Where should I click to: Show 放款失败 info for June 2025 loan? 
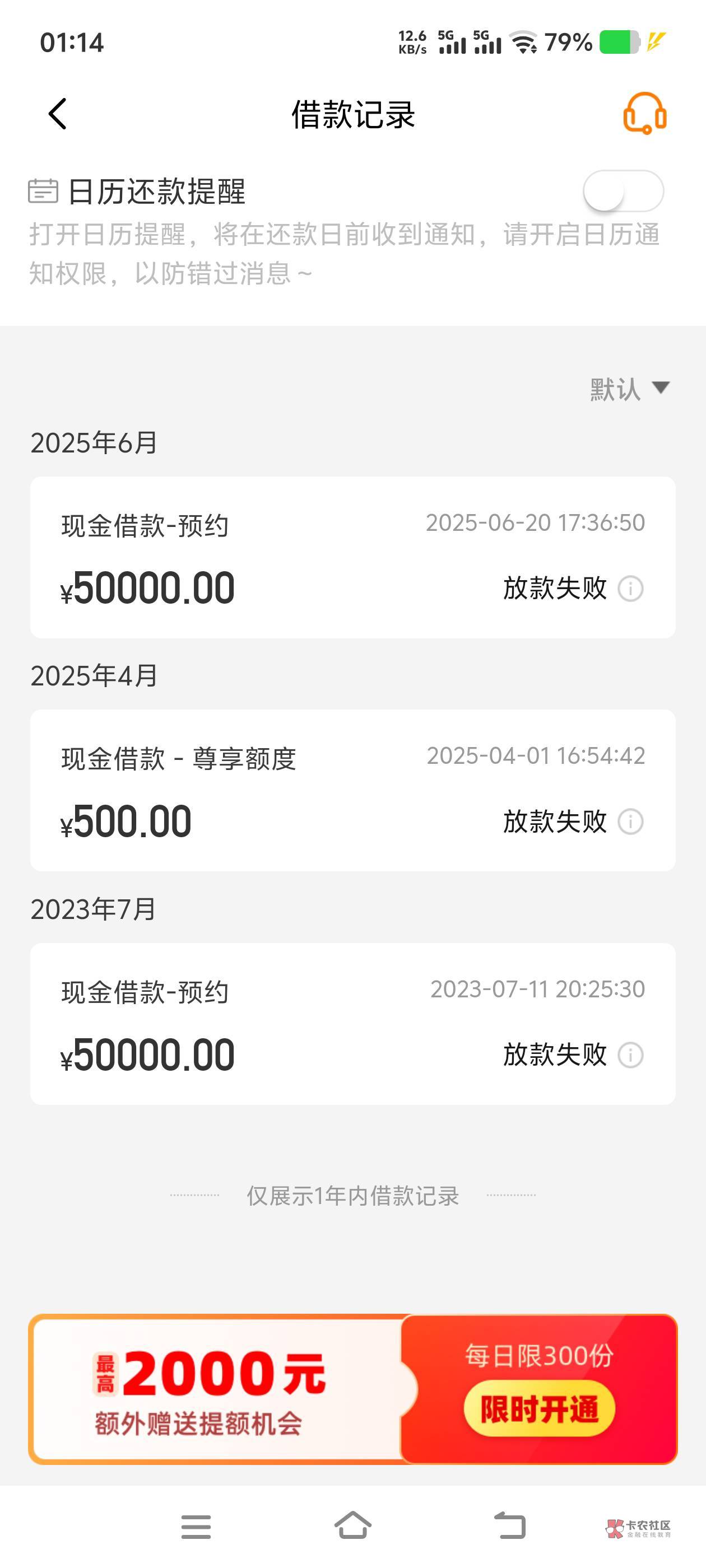click(x=630, y=589)
